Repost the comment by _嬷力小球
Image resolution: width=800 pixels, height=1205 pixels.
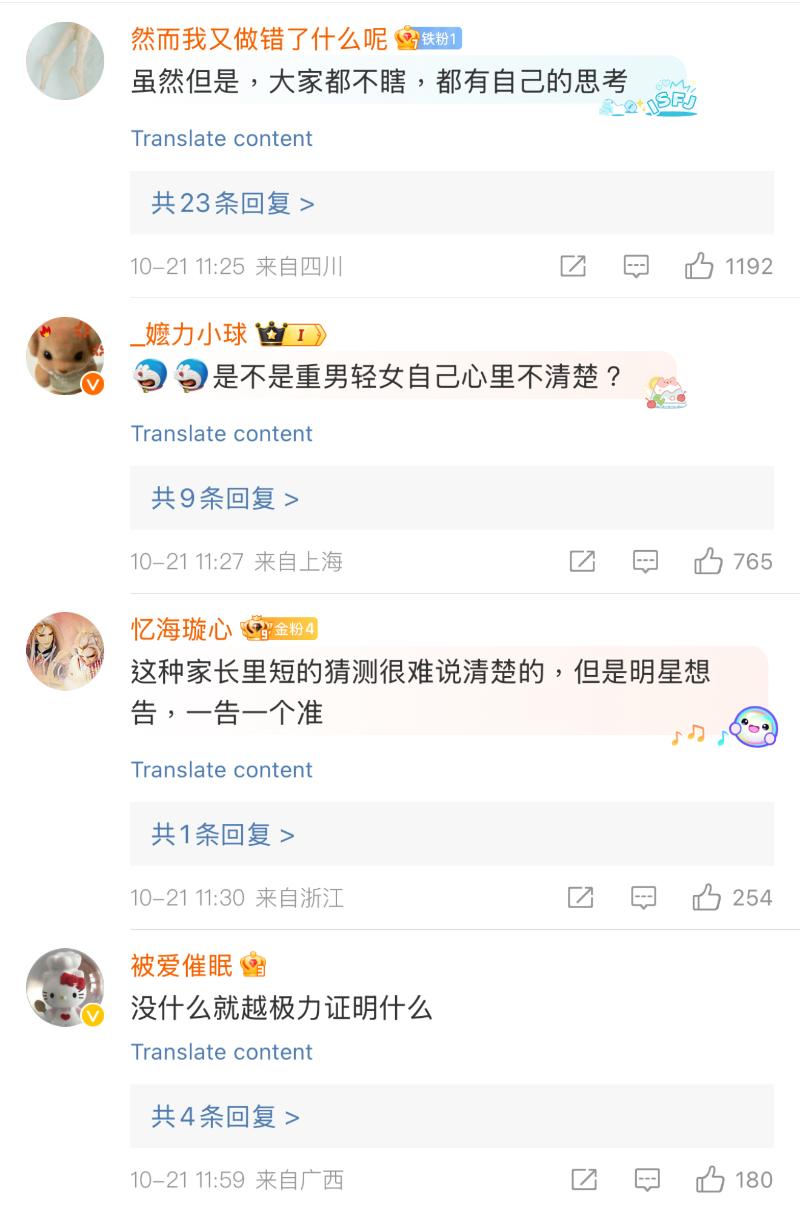[583, 561]
